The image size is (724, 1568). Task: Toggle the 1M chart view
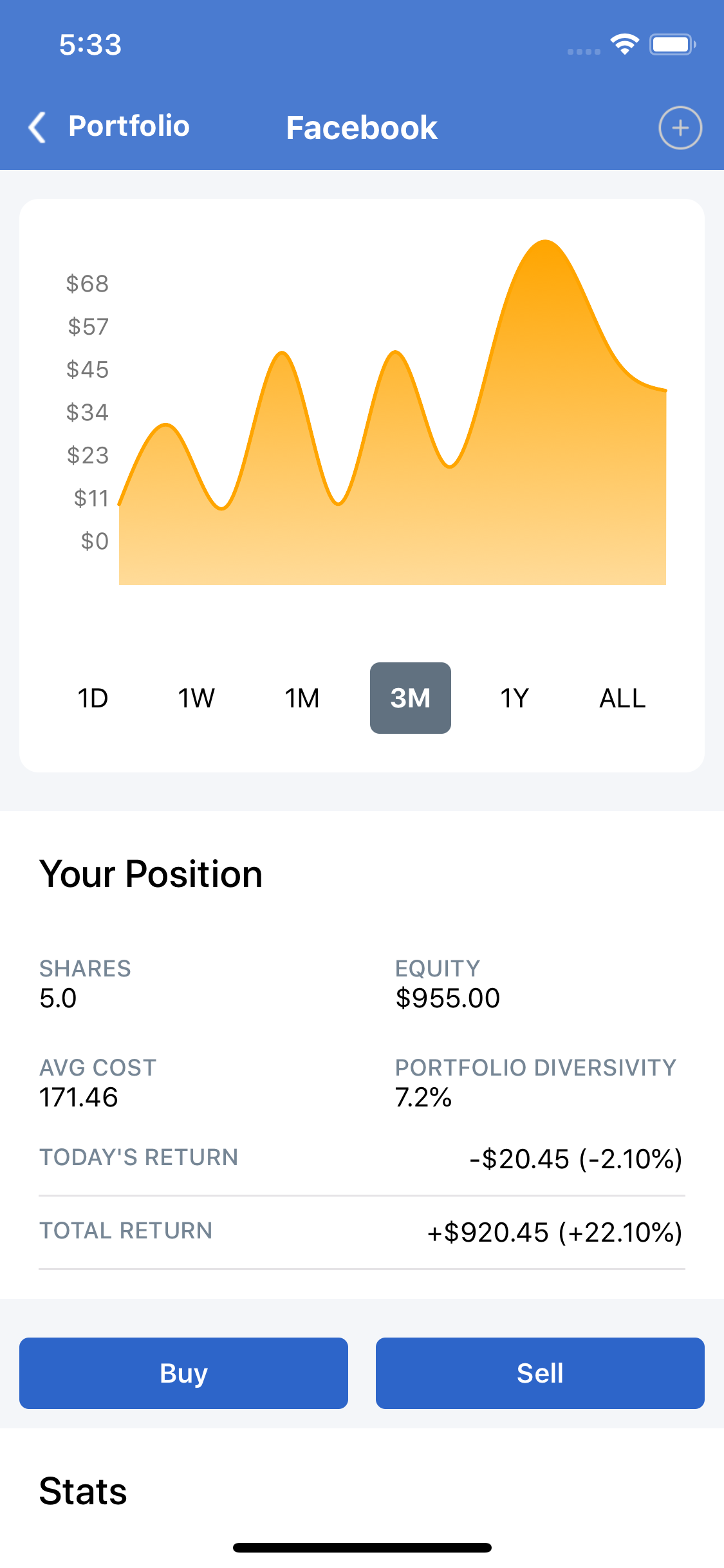(x=302, y=698)
